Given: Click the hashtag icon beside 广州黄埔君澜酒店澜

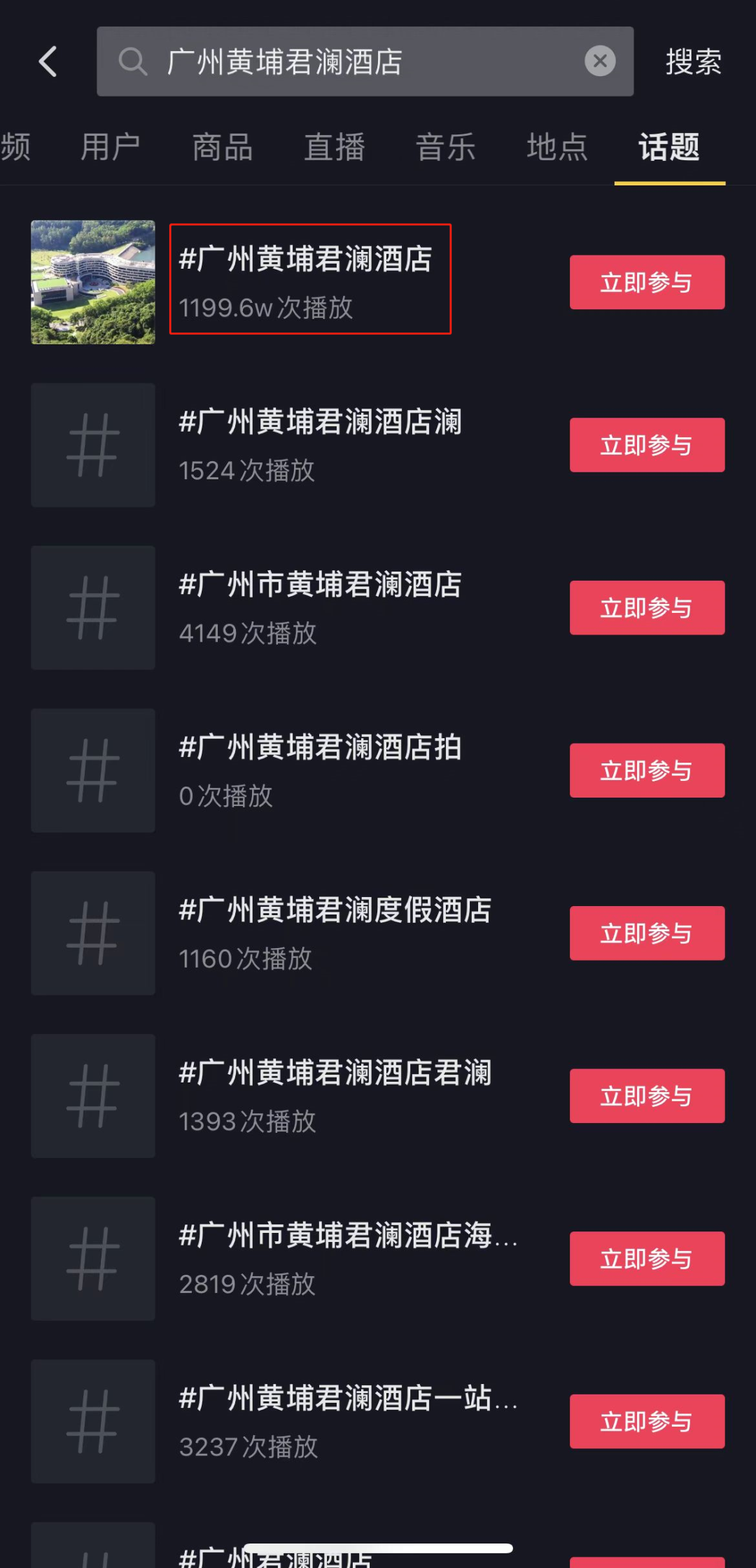Looking at the screenshot, I should [92, 445].
